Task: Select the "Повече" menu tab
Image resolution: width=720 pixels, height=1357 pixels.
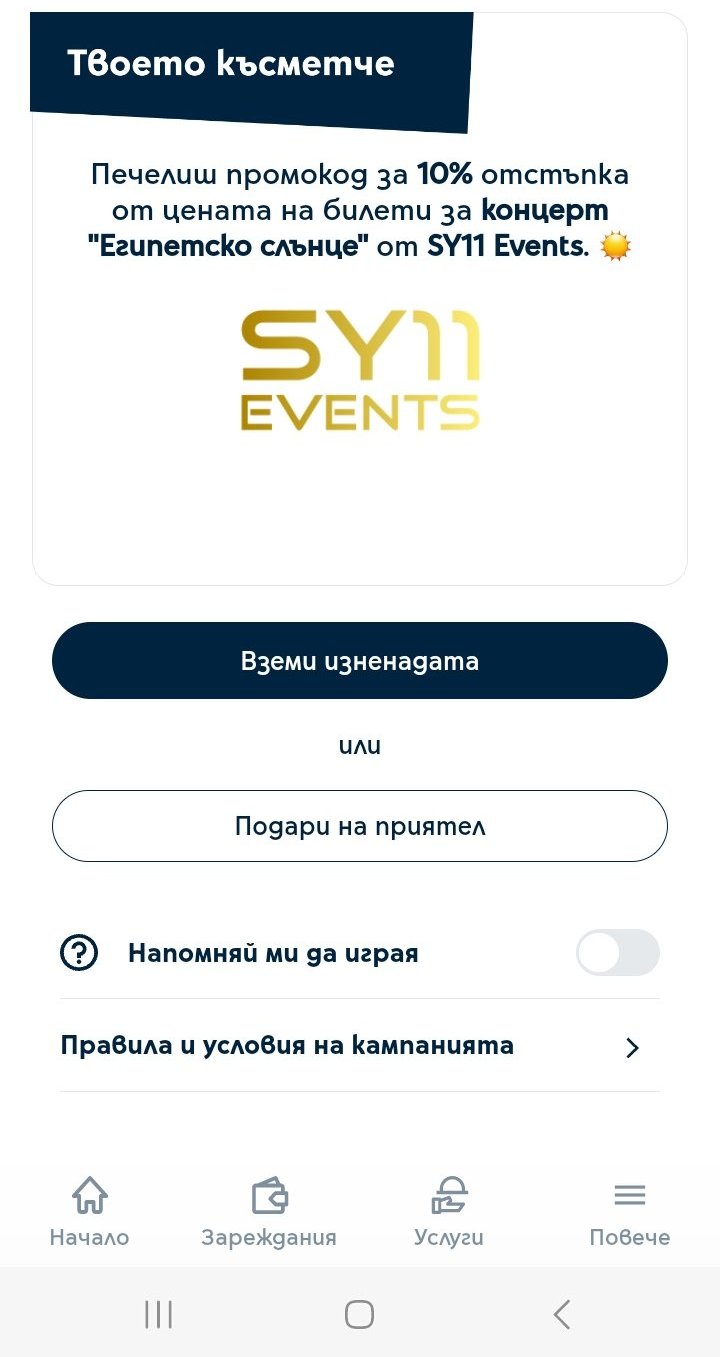Action: click(x=629, y=1212)
